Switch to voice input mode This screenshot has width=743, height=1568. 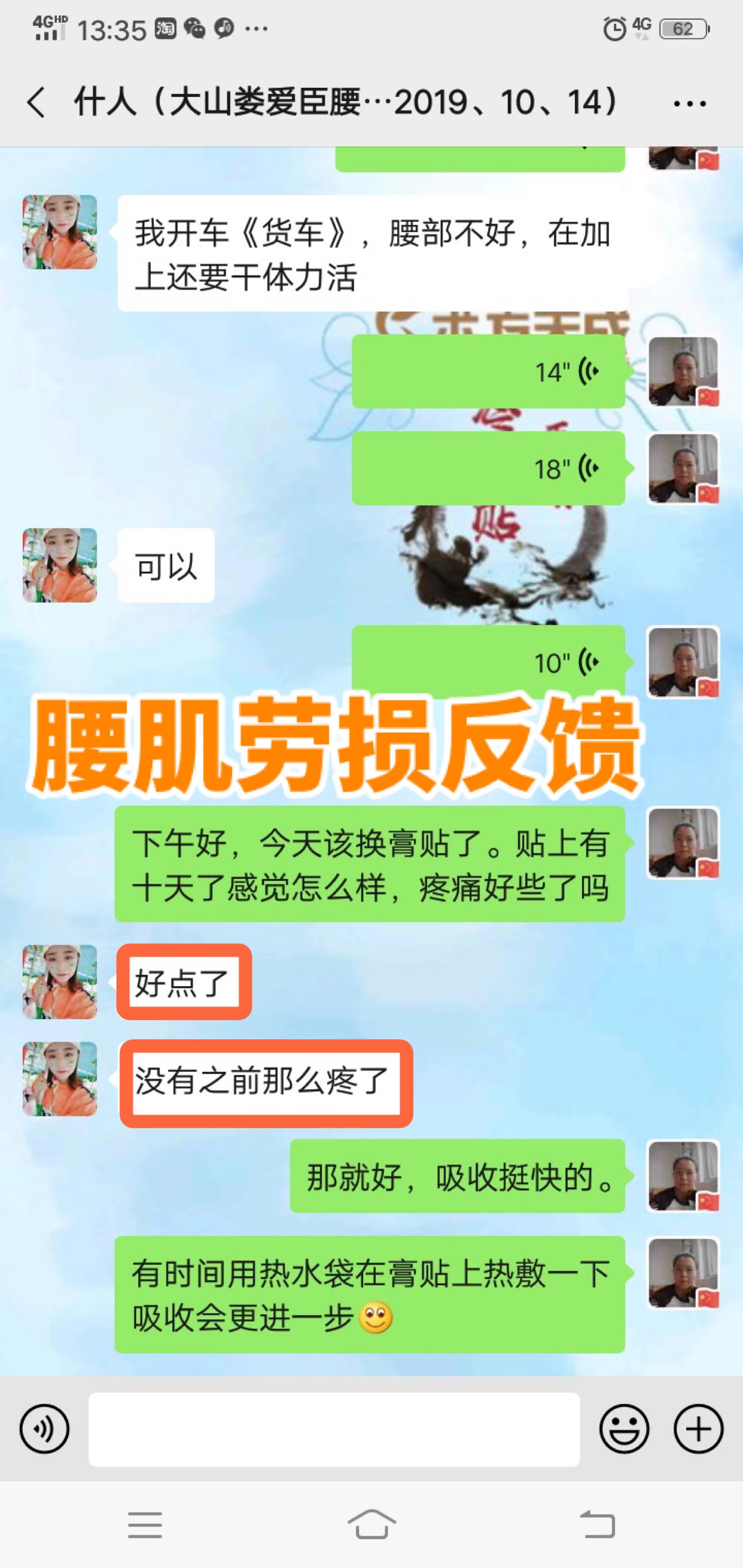44,1428
